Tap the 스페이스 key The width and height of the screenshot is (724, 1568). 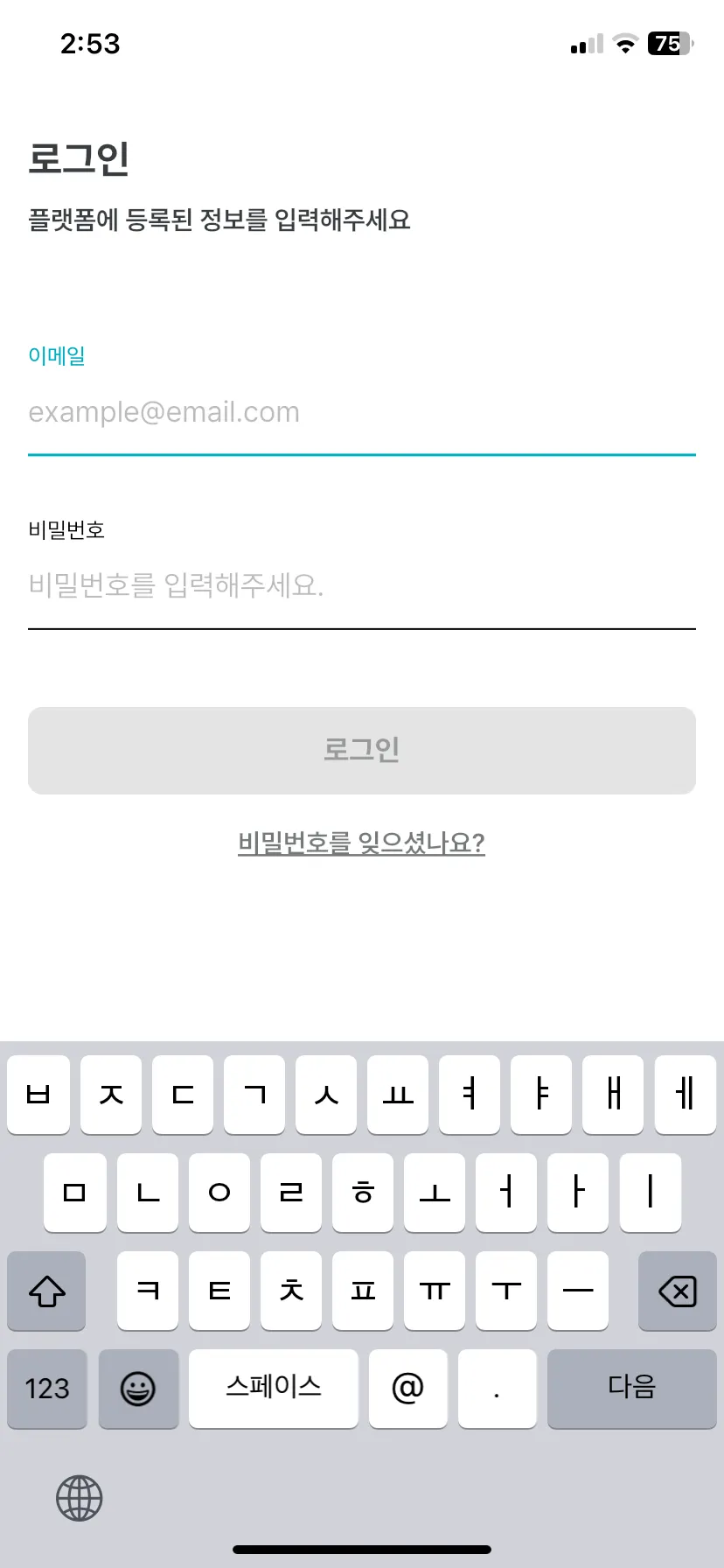(x=273, y=1388)
